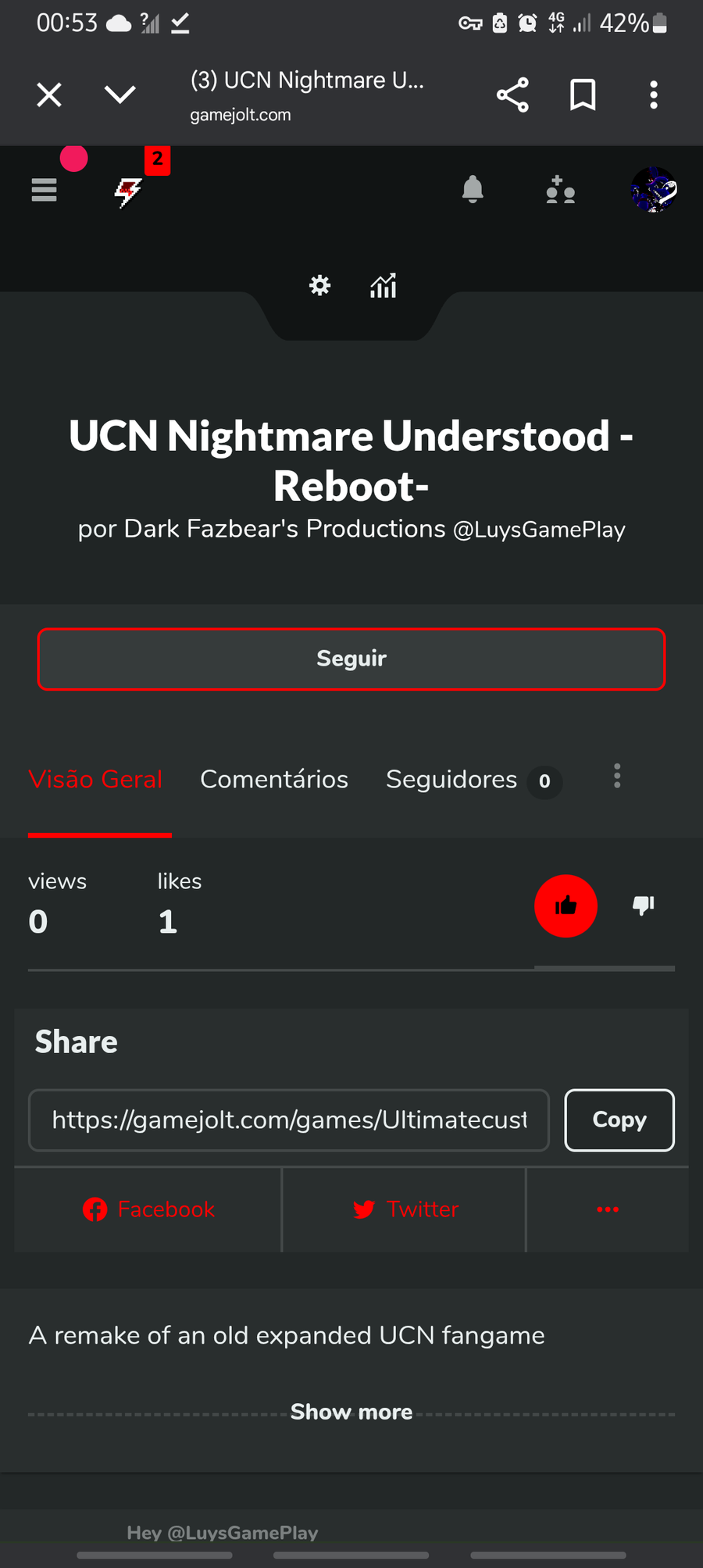This screenshot has width=703, height=1568.
Task: Share the game on Facebook
Action: pyautogui.click(x=148, y=1209)
